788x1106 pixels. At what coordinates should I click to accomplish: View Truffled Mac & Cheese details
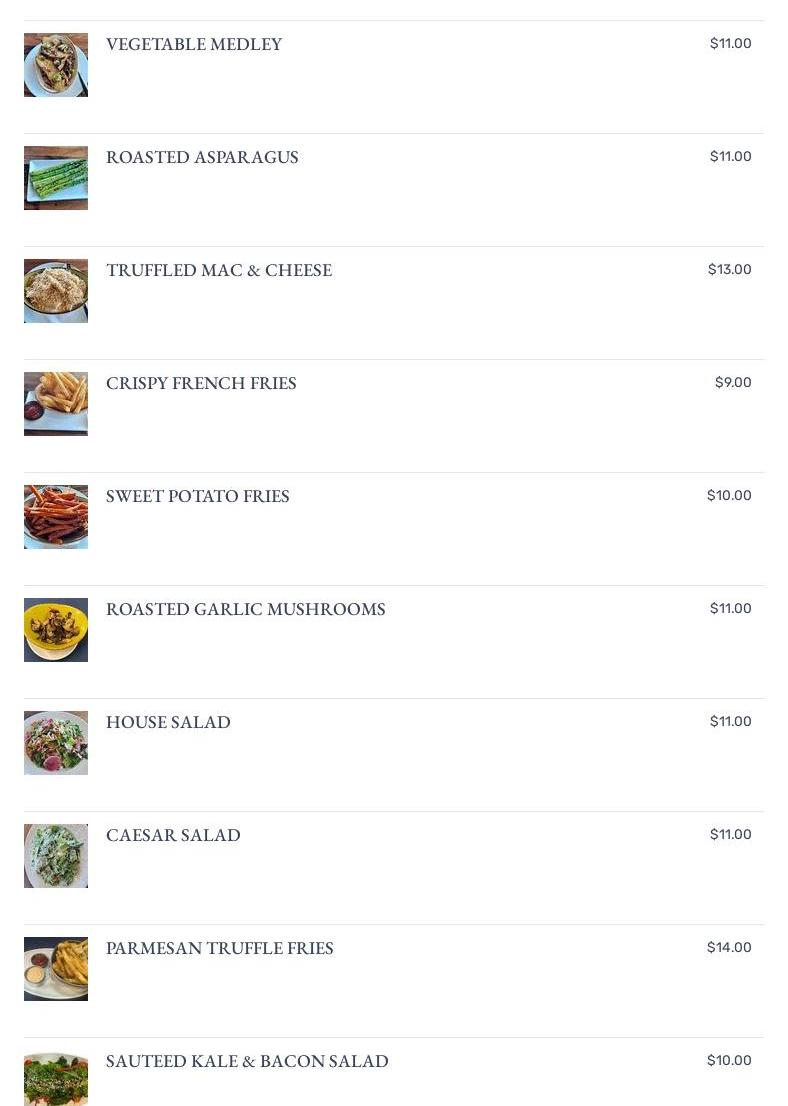[219, 271]
